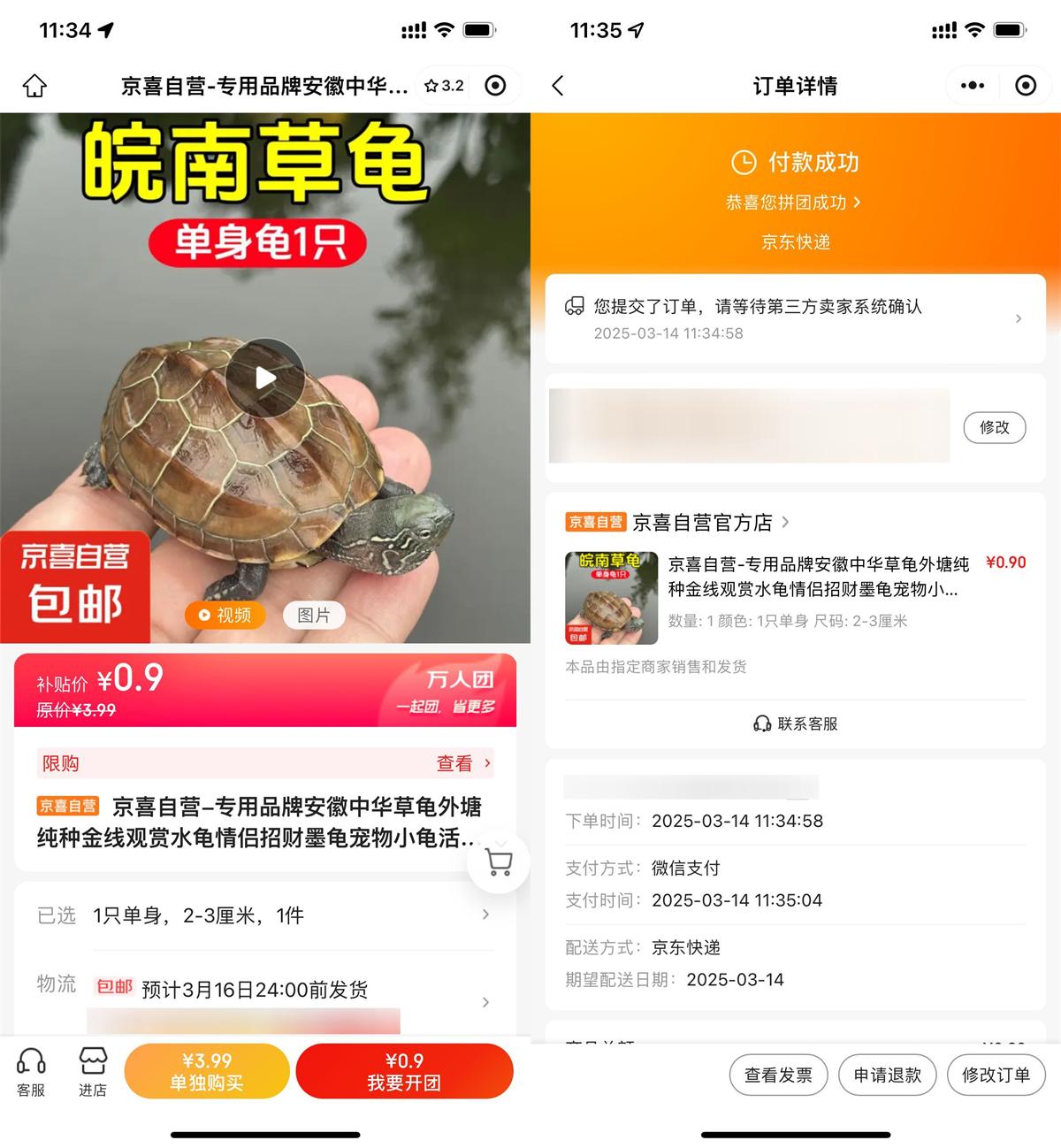Open the order tracking status card
The image size is (1061, 1148).
pos(795,318)
